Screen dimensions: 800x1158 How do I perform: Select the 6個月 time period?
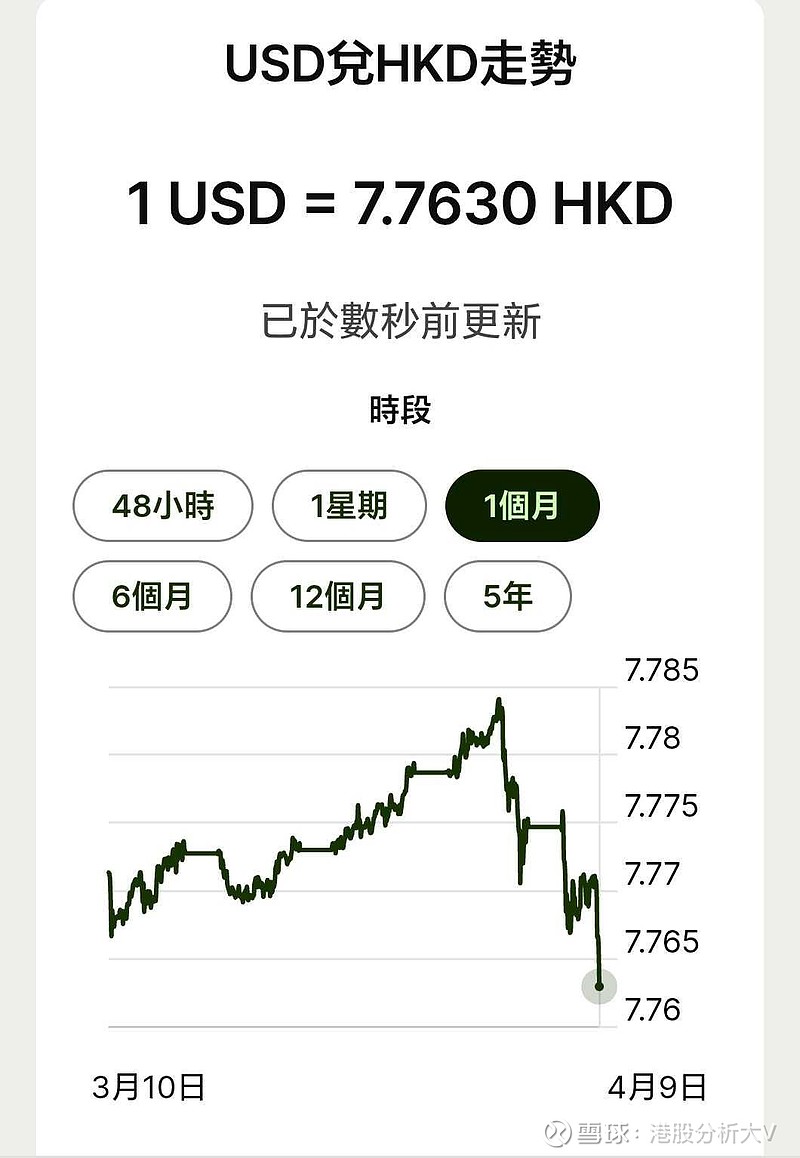coord(152,596)
